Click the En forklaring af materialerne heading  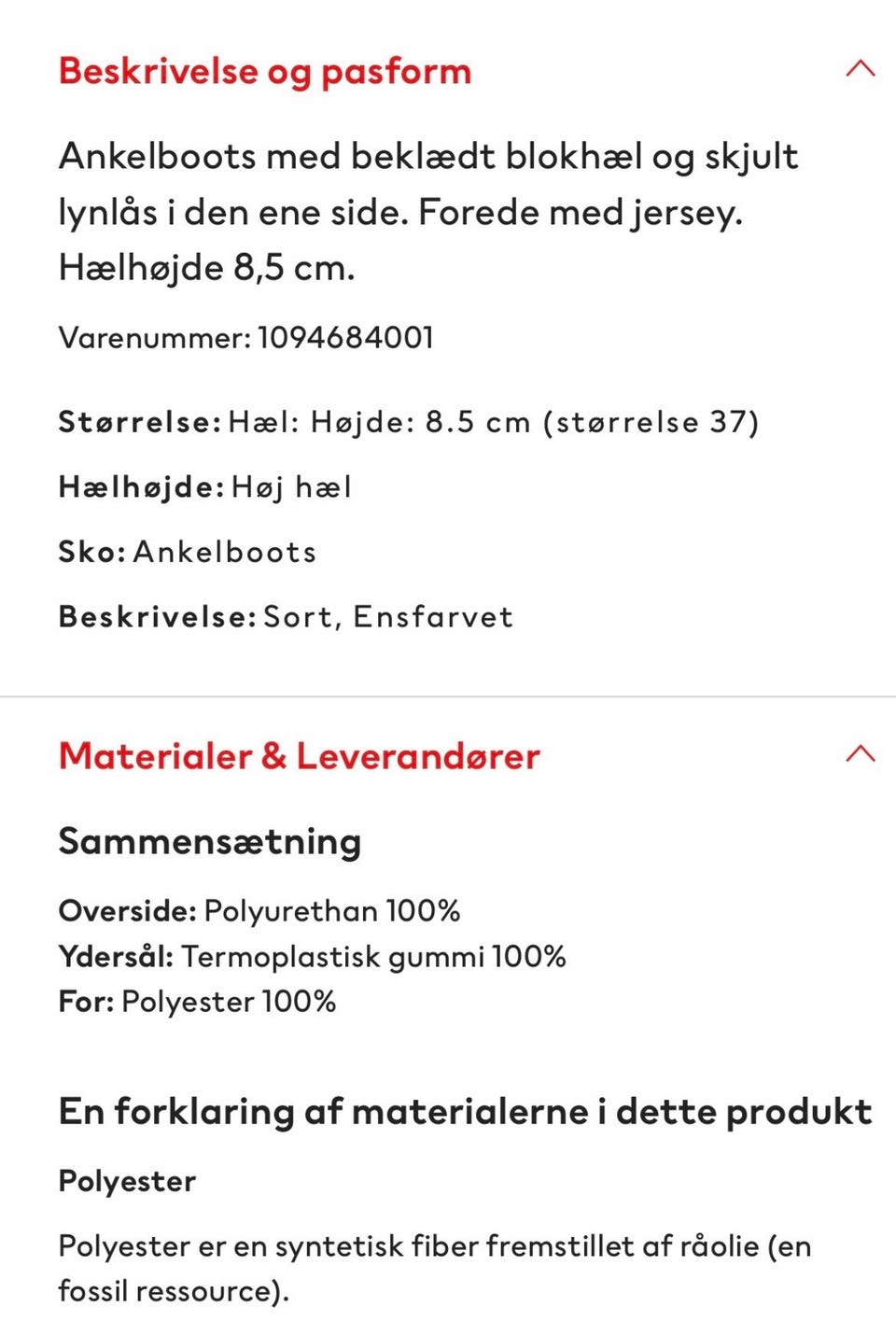click(464, 1110)
